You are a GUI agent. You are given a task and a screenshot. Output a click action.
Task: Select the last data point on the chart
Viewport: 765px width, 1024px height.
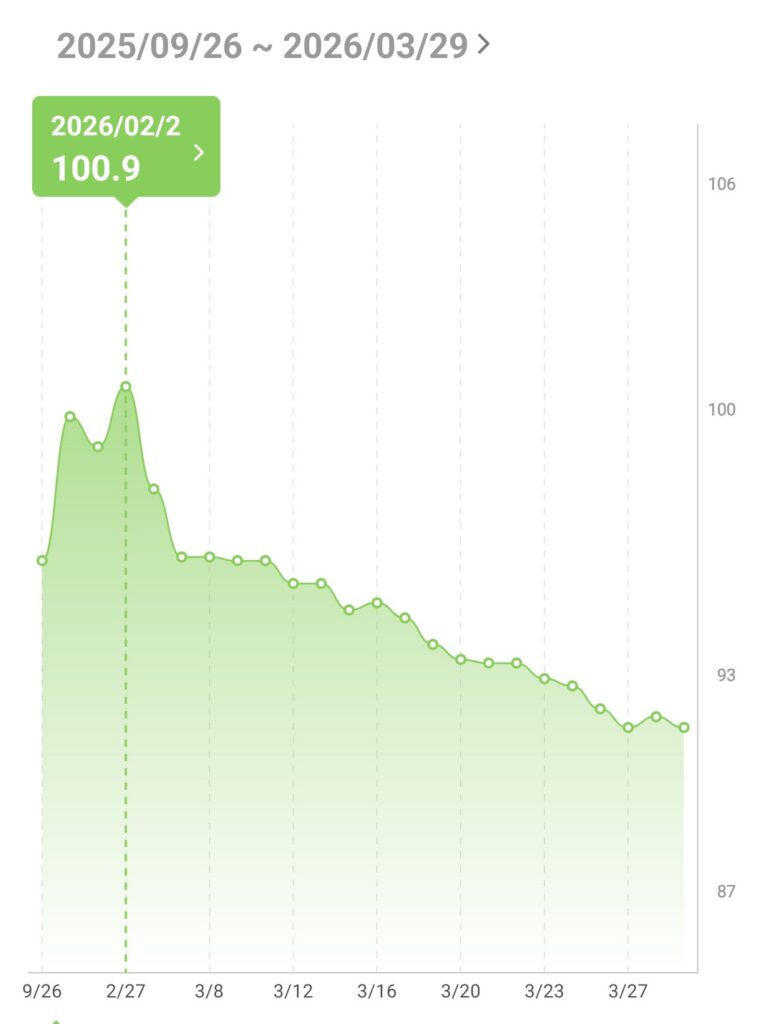tap(684, 727)
